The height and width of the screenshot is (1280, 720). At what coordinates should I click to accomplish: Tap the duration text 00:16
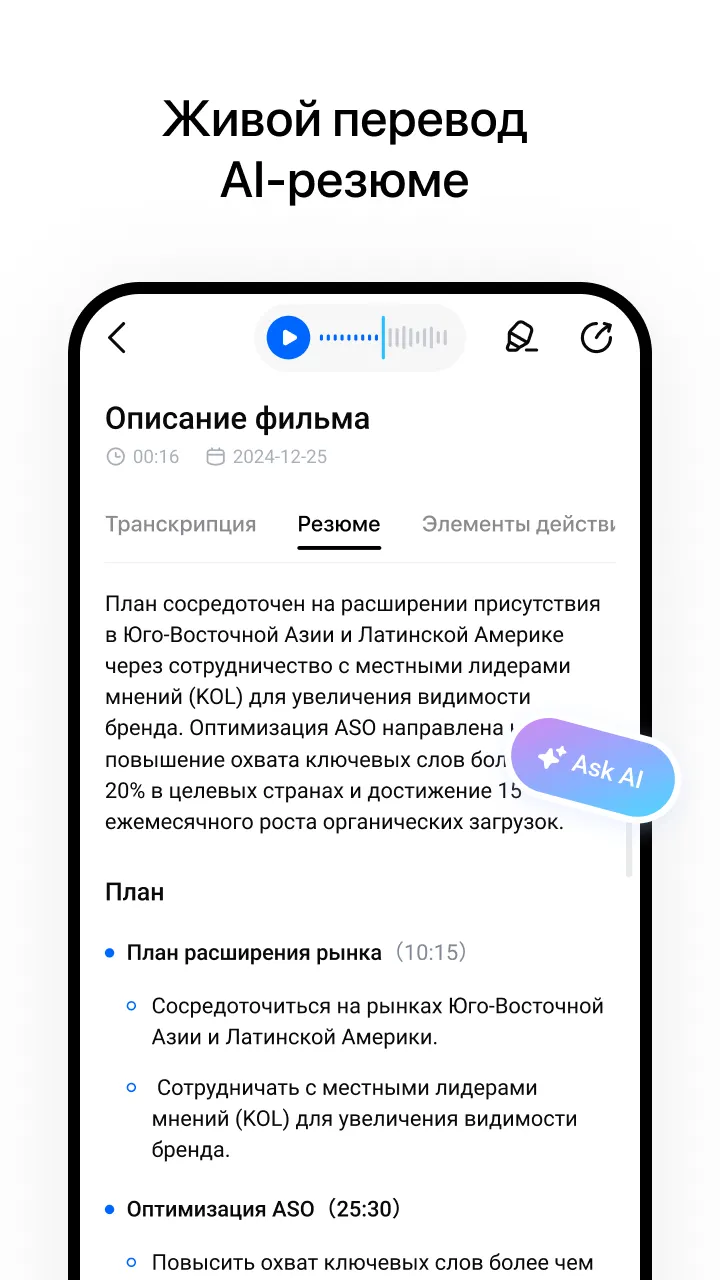click(157, 457)
